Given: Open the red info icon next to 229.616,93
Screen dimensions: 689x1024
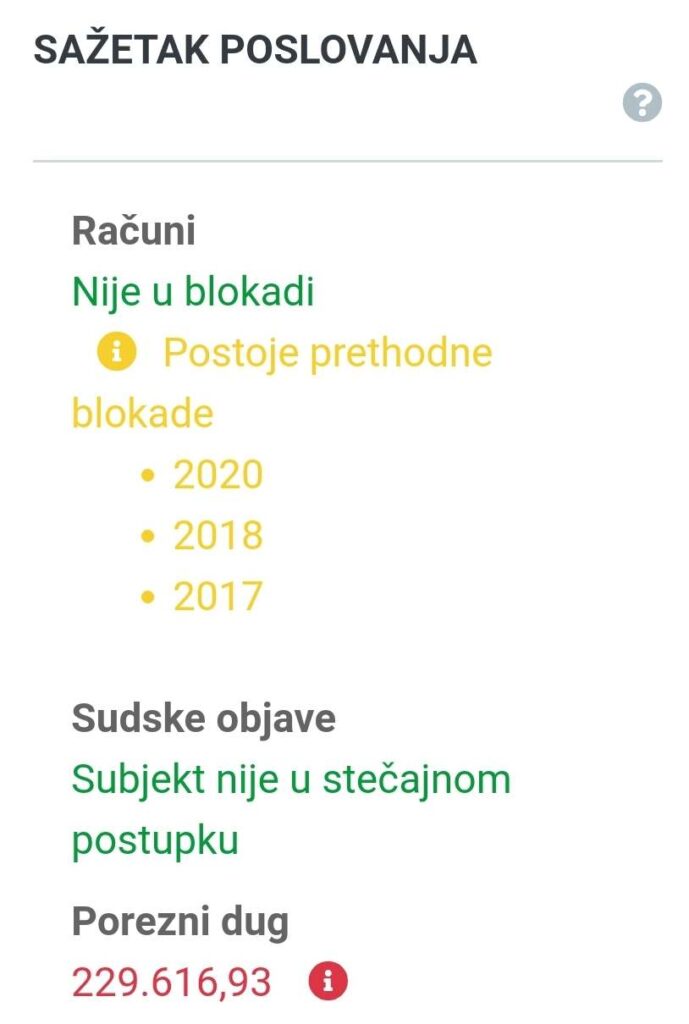Looking at the screenshot, I should point(328,982).
